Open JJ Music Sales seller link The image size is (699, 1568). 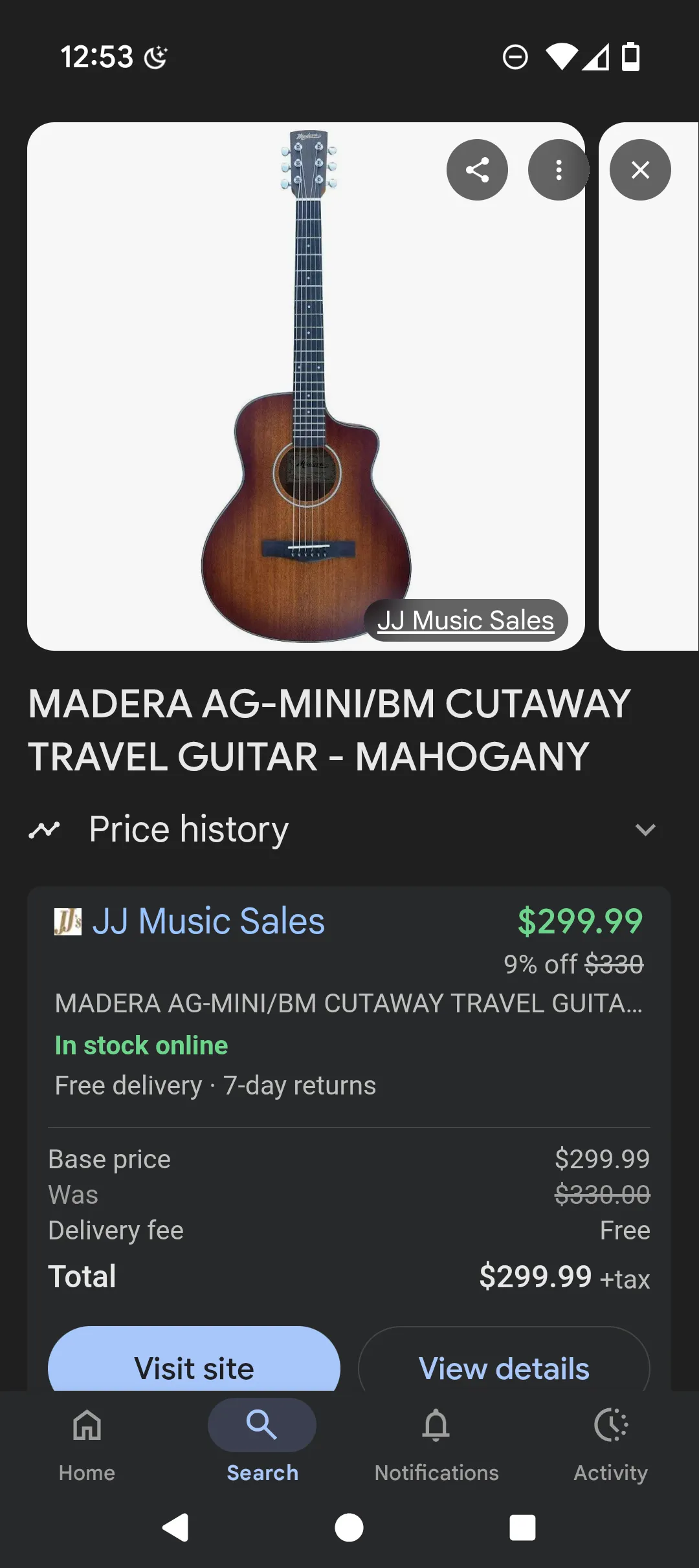pos(208,921)
